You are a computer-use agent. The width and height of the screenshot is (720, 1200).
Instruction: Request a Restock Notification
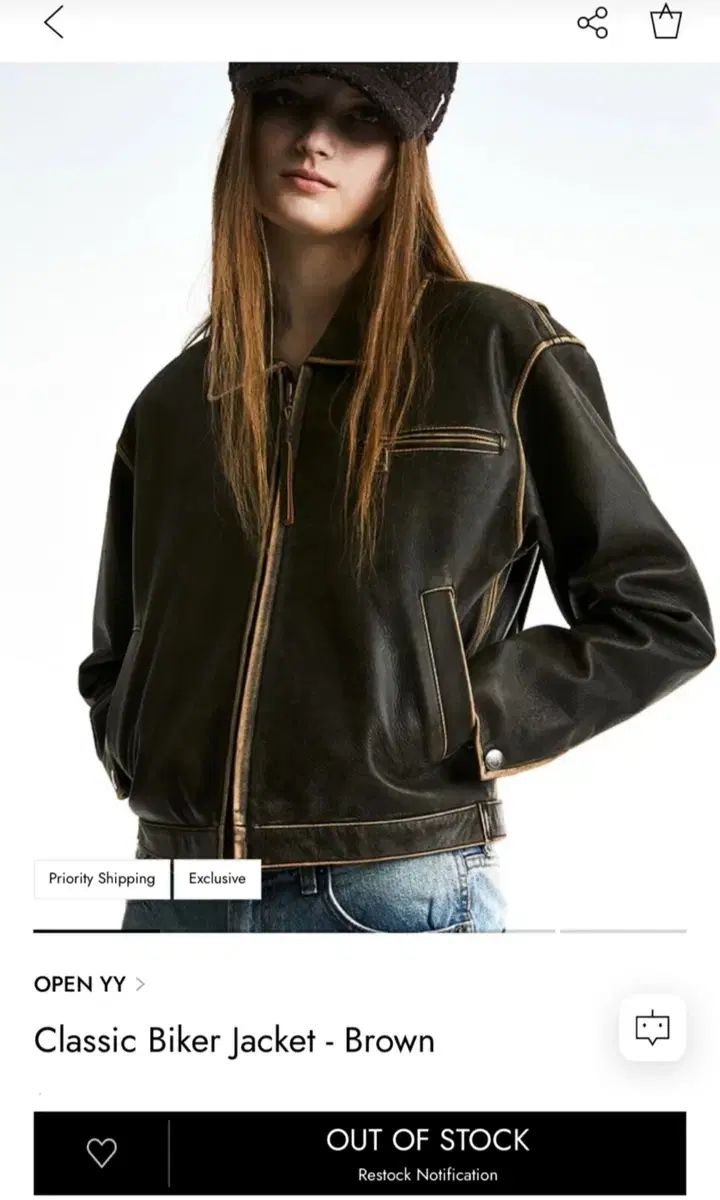point(428,1153)
